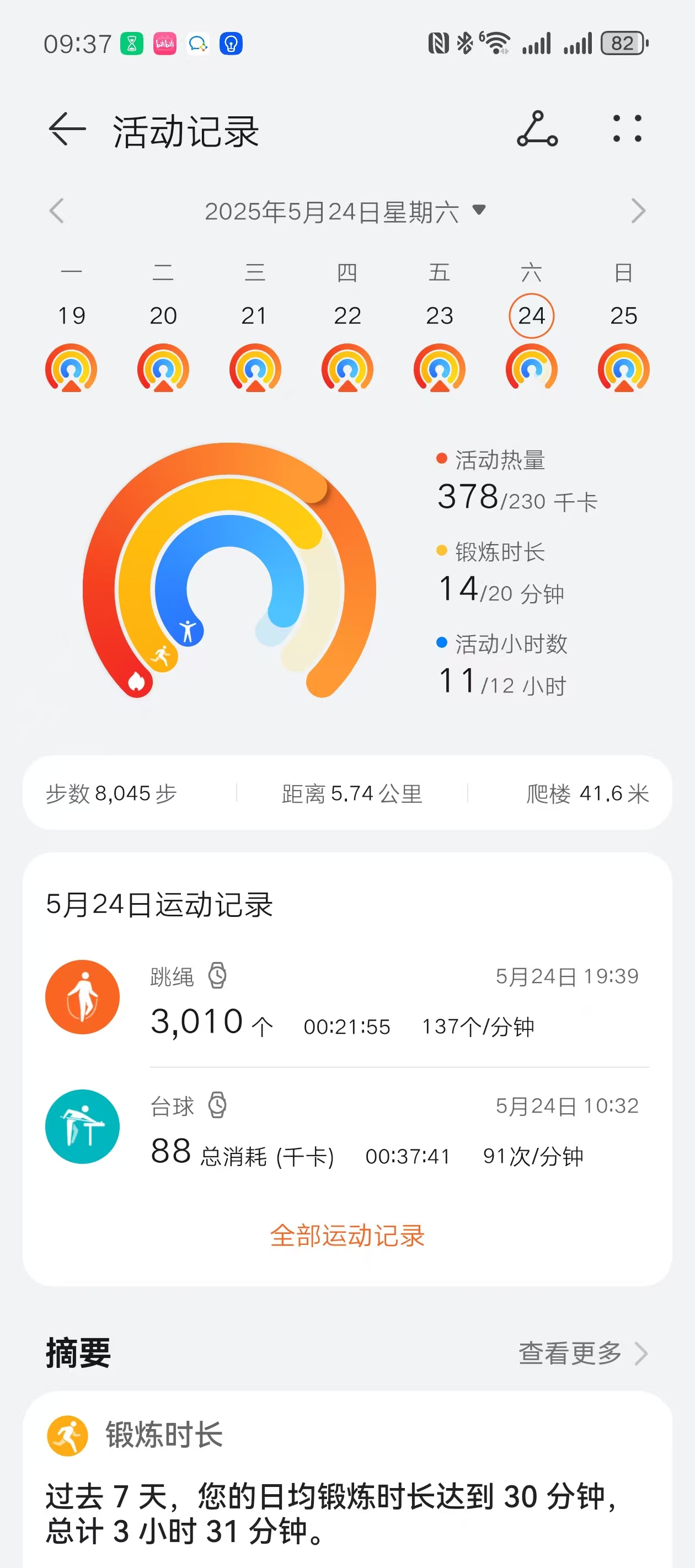Select Wednesday the 21st

tap(255, 316)
